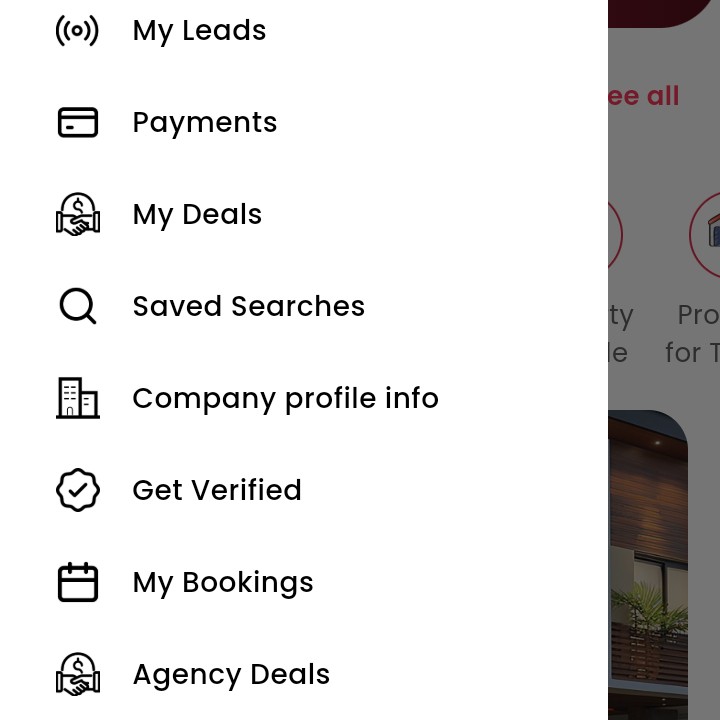Open My Bookings
This screenshot has width=720, height=720.
tap(223, 583)
